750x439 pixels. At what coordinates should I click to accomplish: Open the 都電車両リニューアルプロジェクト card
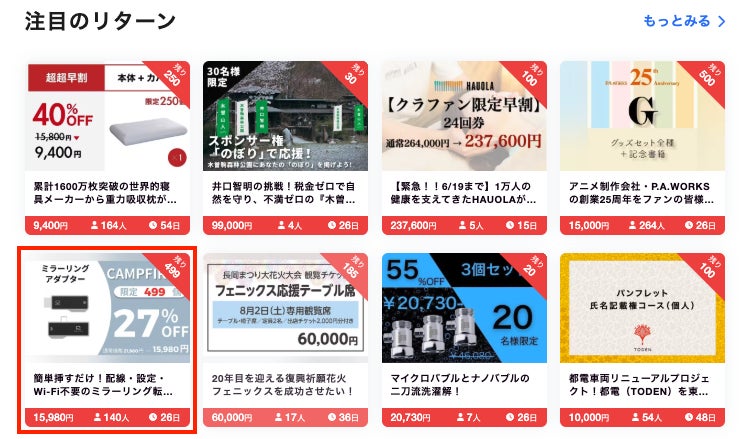coord(642,340)
